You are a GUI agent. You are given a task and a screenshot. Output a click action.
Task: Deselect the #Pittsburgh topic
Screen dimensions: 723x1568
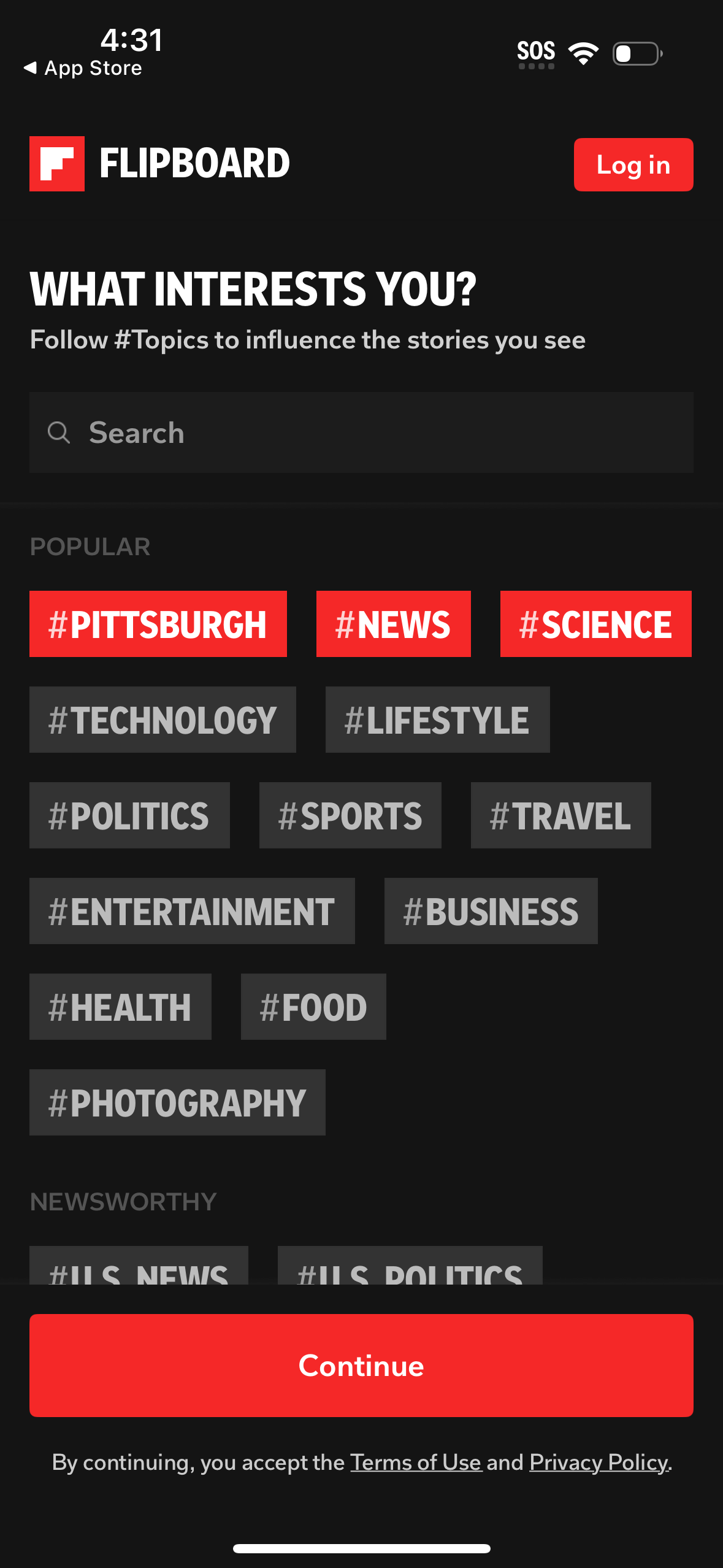click(158, 624)
